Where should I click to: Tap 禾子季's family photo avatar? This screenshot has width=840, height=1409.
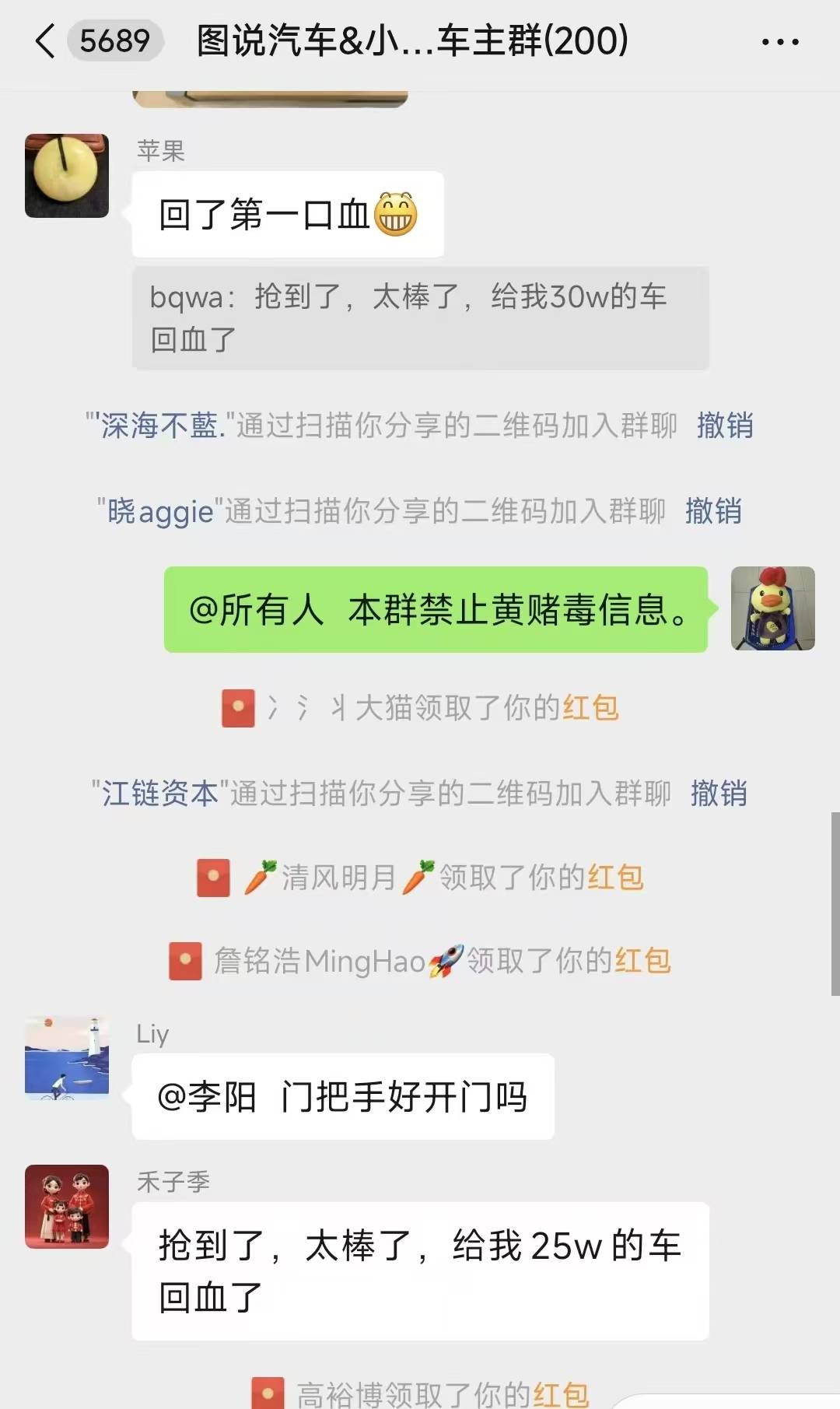(x=66, y=1207)
